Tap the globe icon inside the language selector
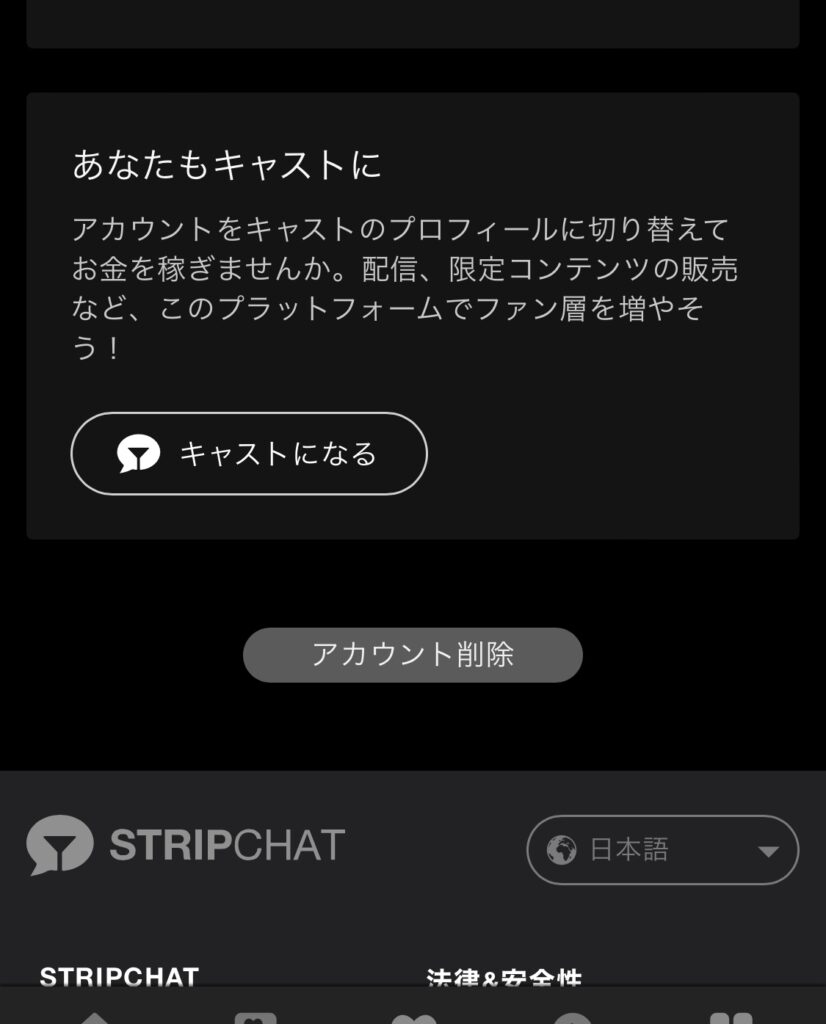This screenshot has width=826, height=1024. pyautogui.click(x=564, y=850)
